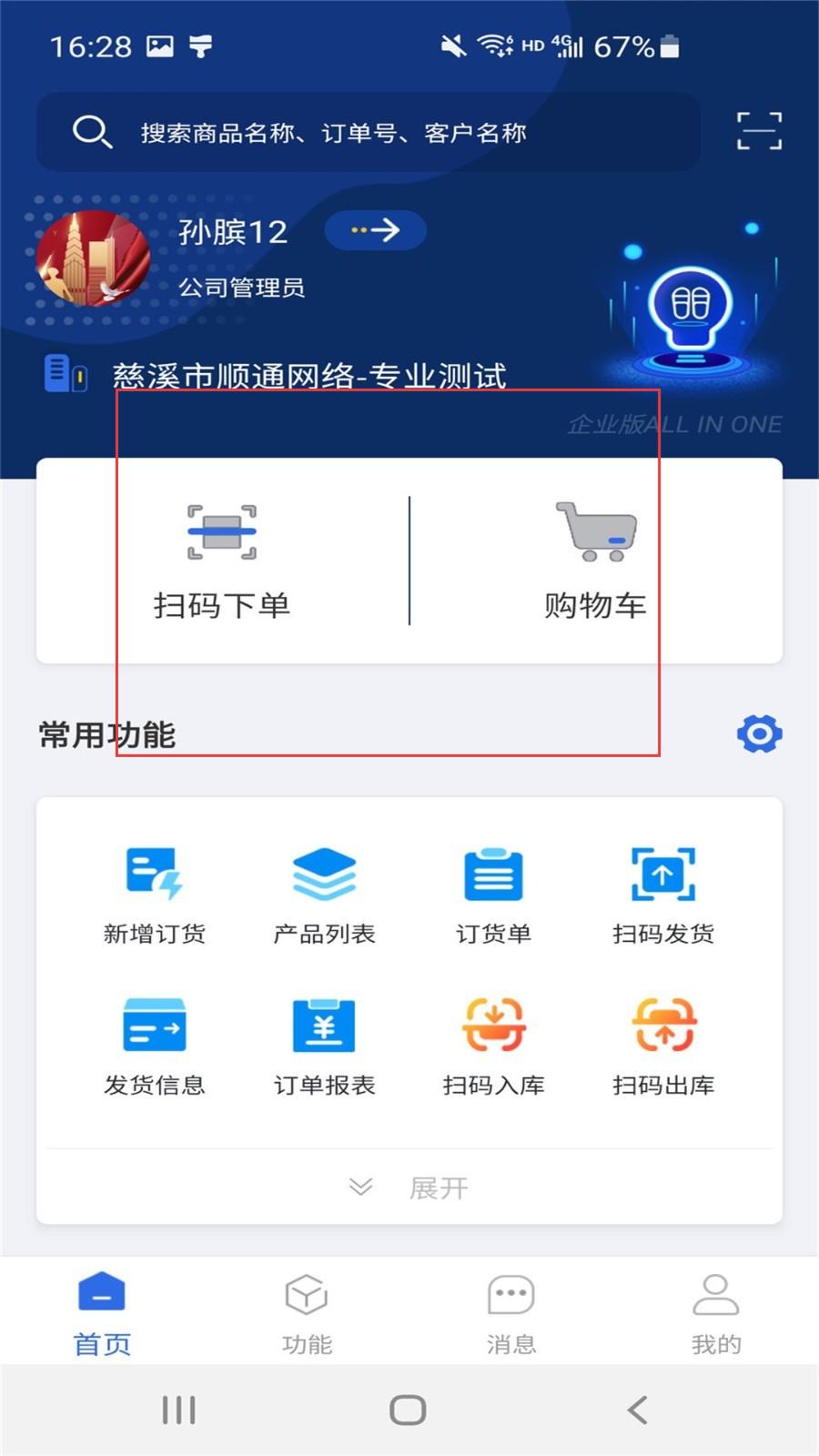The image size is (819, 1456).
Task: Start 扫码出库
Action: (x=663, y=1046)
